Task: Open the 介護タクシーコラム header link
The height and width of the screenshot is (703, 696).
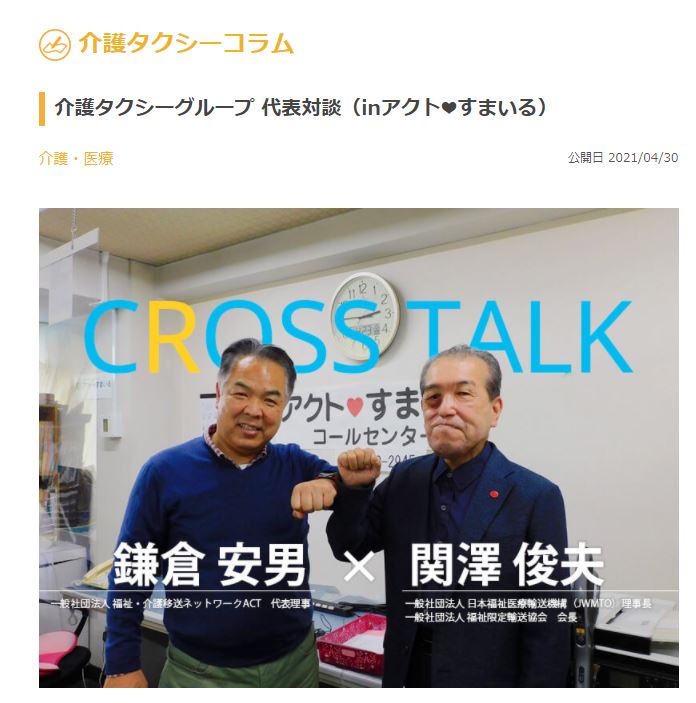Action: coord(167,44)
